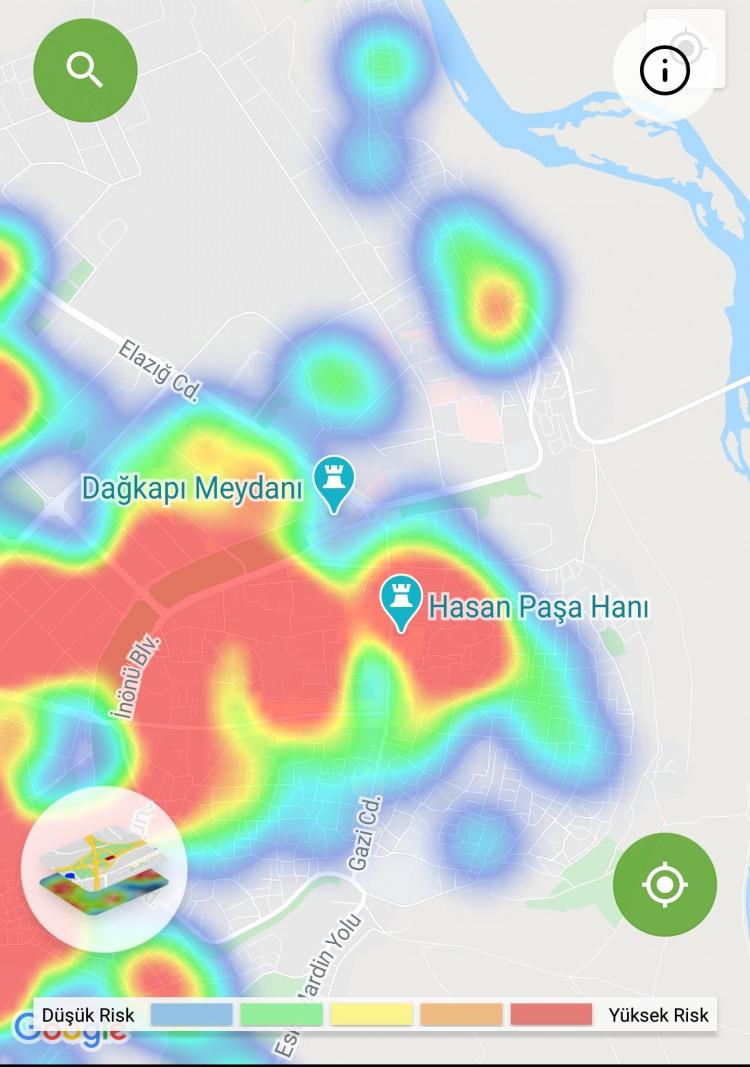
Task: Switch the map layer type
Action: [103, 869]
